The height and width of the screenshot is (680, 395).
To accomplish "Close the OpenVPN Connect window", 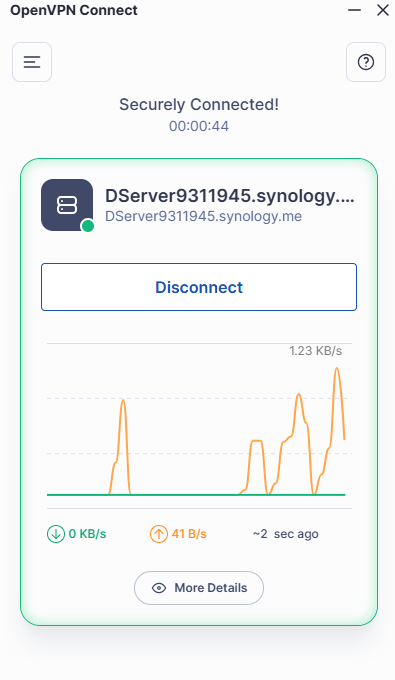I will 383,10.
